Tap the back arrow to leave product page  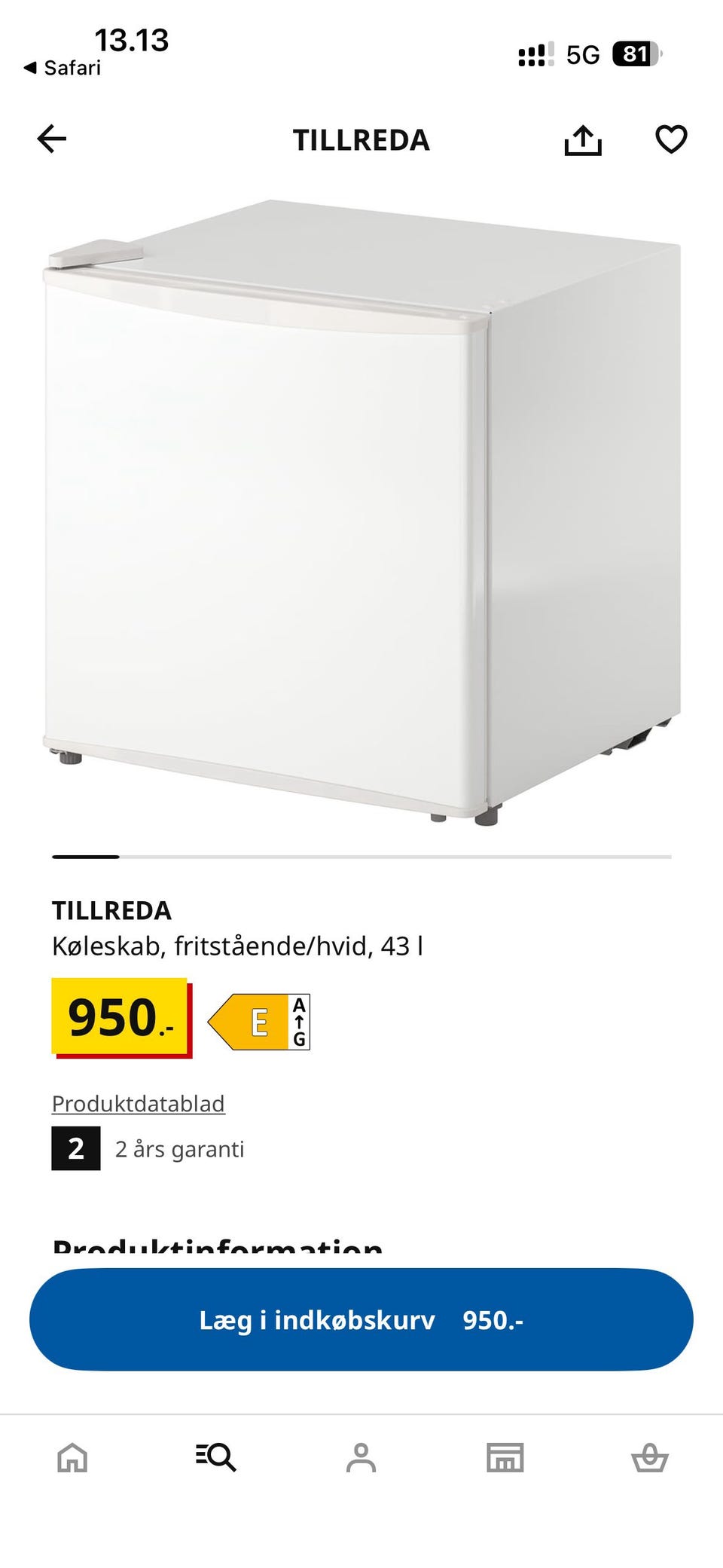50,139
